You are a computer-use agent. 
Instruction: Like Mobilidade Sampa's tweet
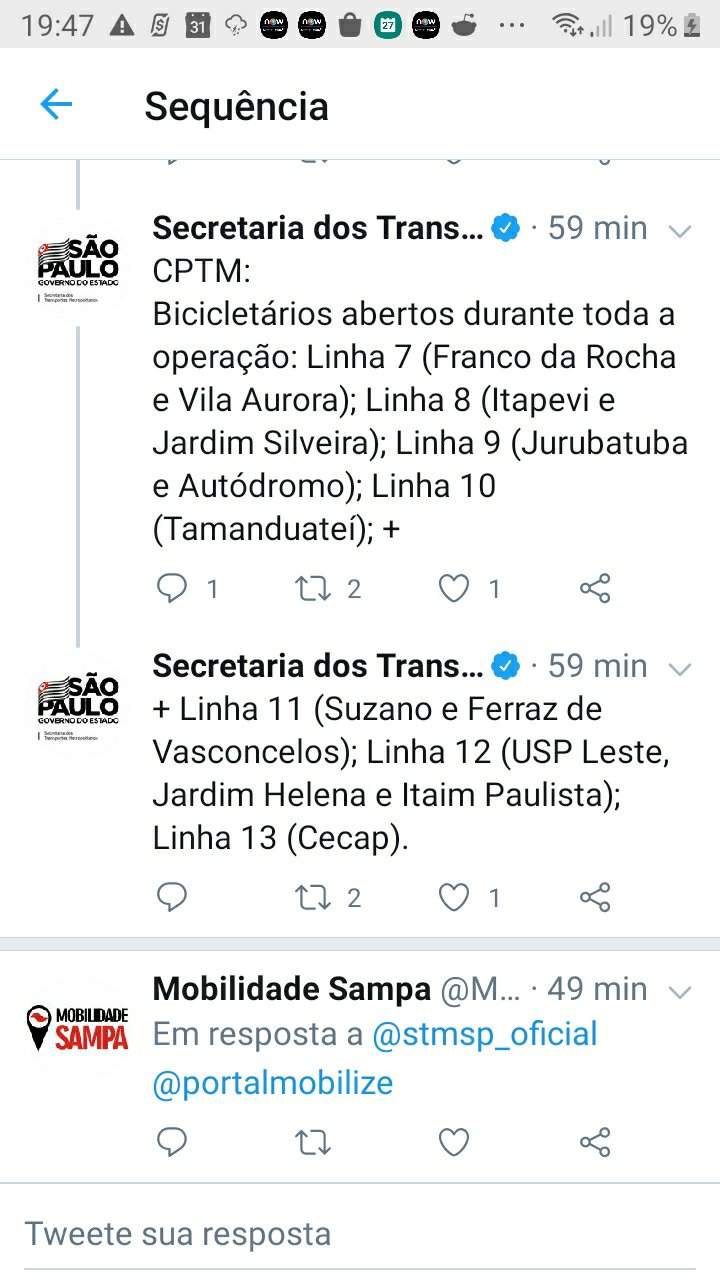pos(455,1141)
